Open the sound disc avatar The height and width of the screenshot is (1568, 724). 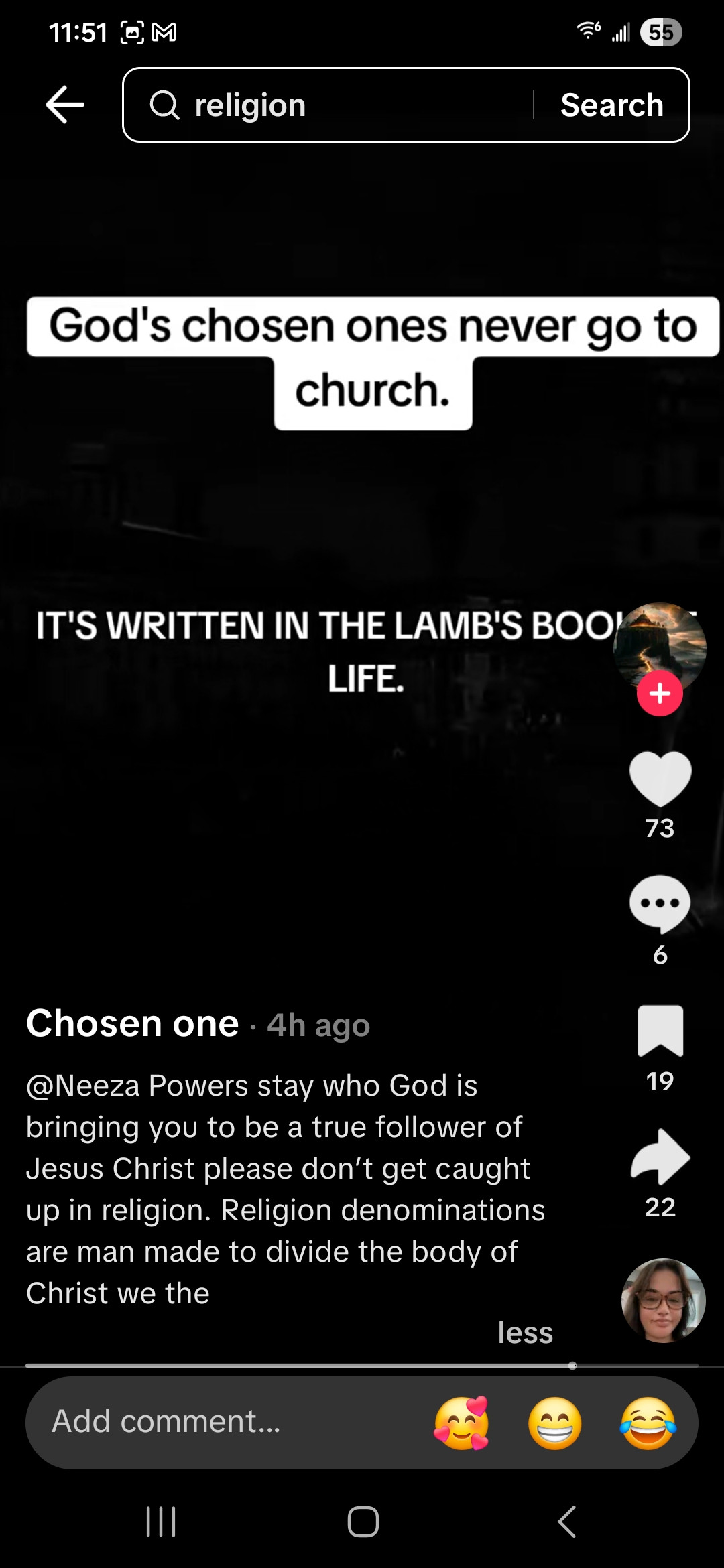point(663,1300)
